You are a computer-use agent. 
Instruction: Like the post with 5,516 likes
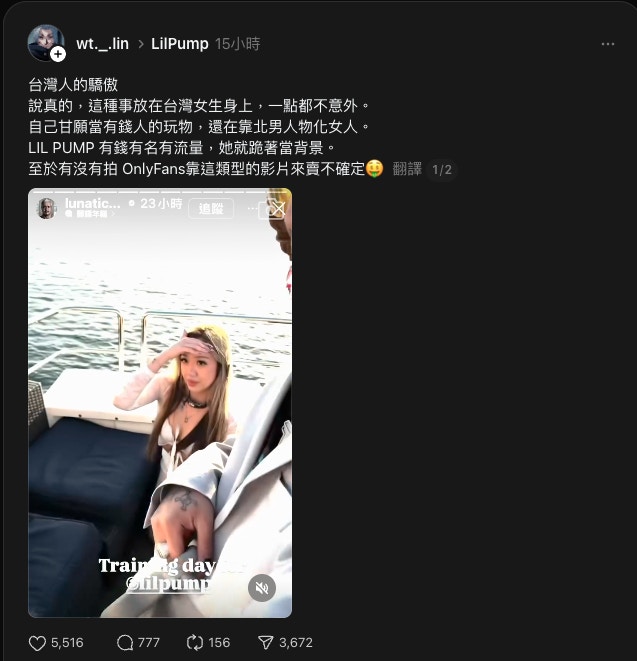(x=38, y=643)
